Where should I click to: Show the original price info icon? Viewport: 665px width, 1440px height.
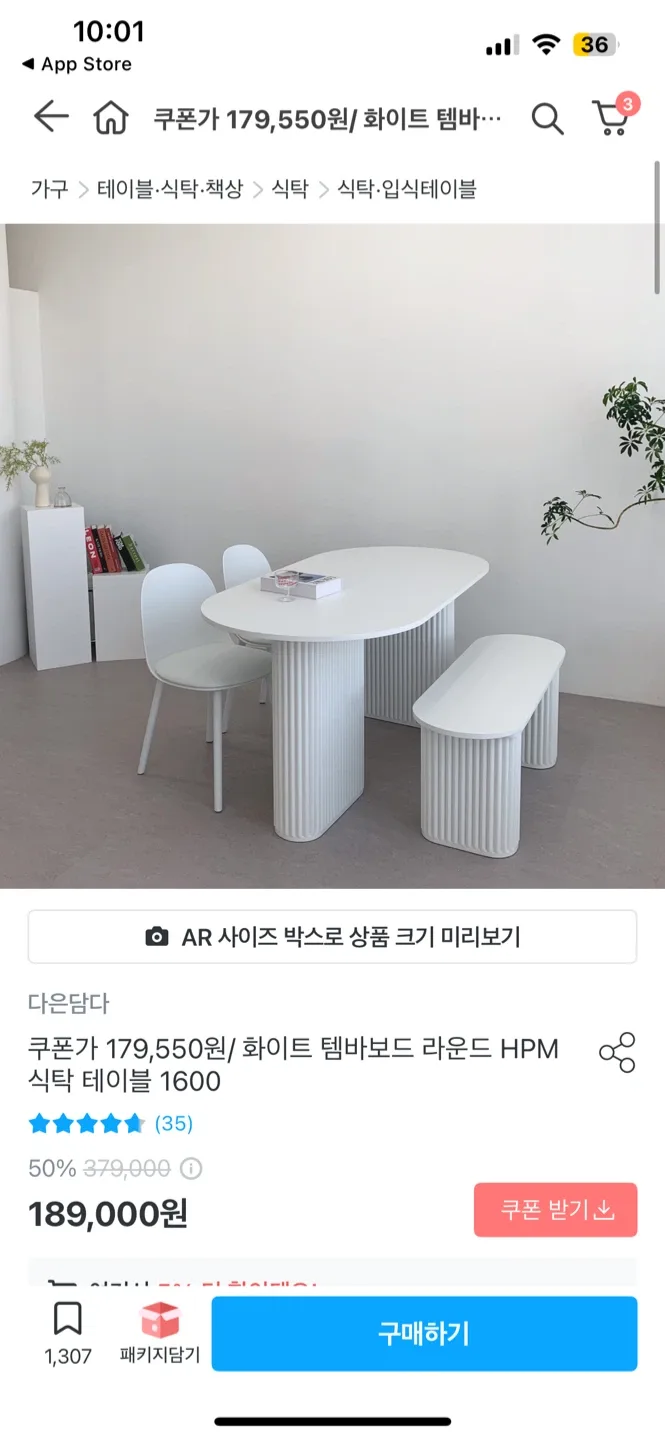(x=191, y=1168)
